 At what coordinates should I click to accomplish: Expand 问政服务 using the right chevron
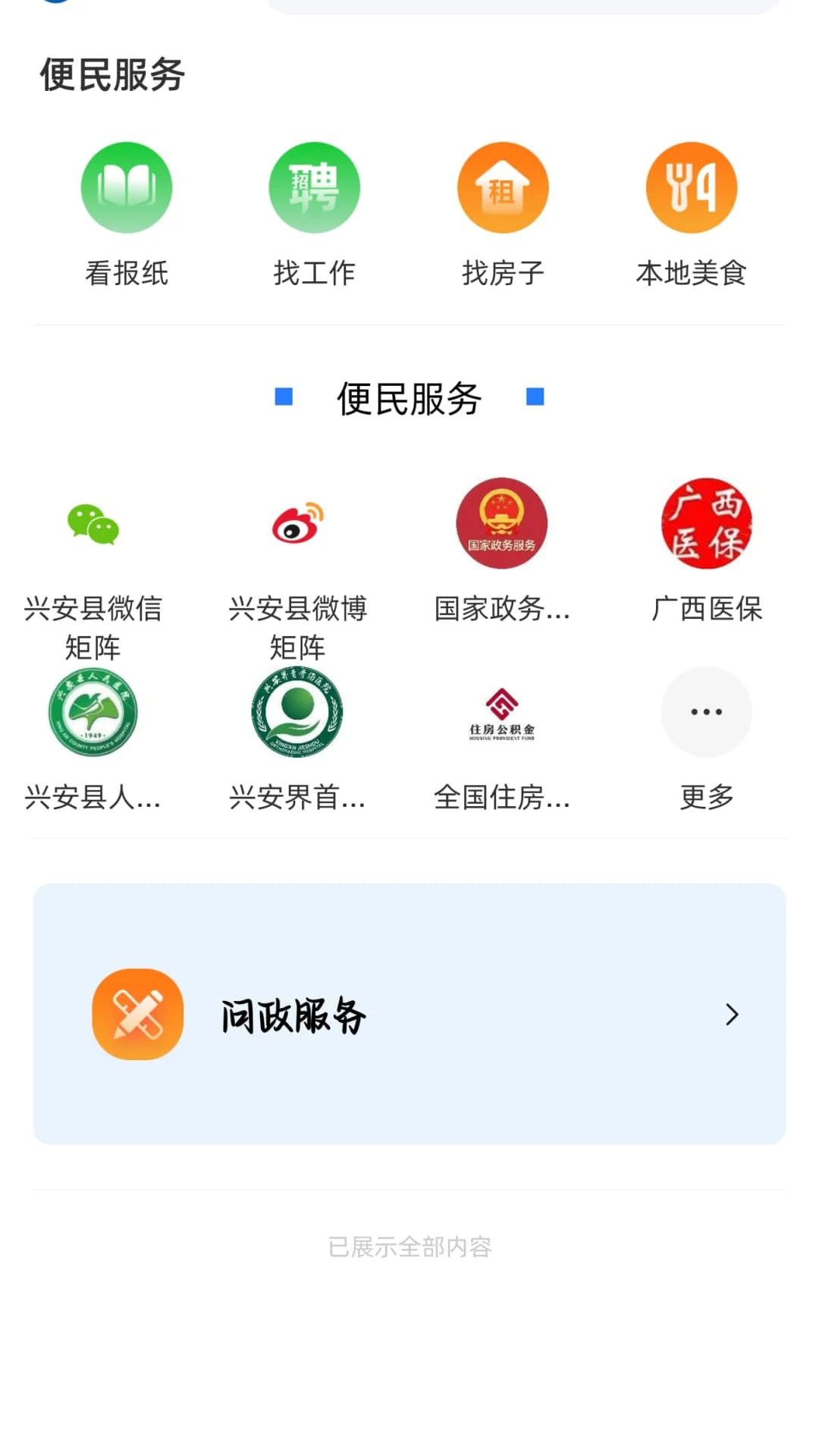coord(732,1014)
